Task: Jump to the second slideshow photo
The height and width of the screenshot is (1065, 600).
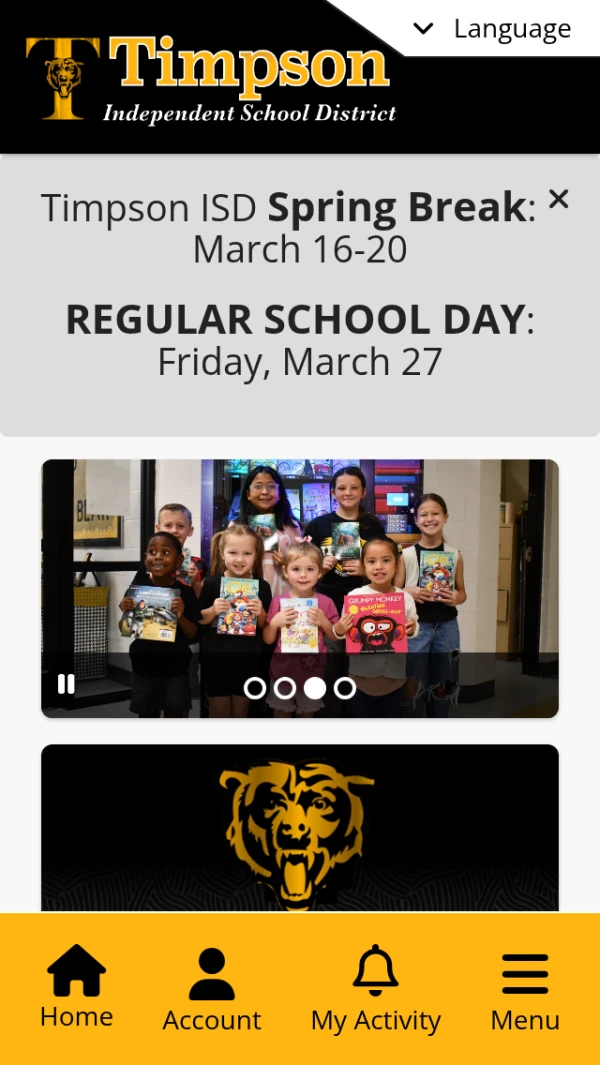Action: click(x=285, y=688)
